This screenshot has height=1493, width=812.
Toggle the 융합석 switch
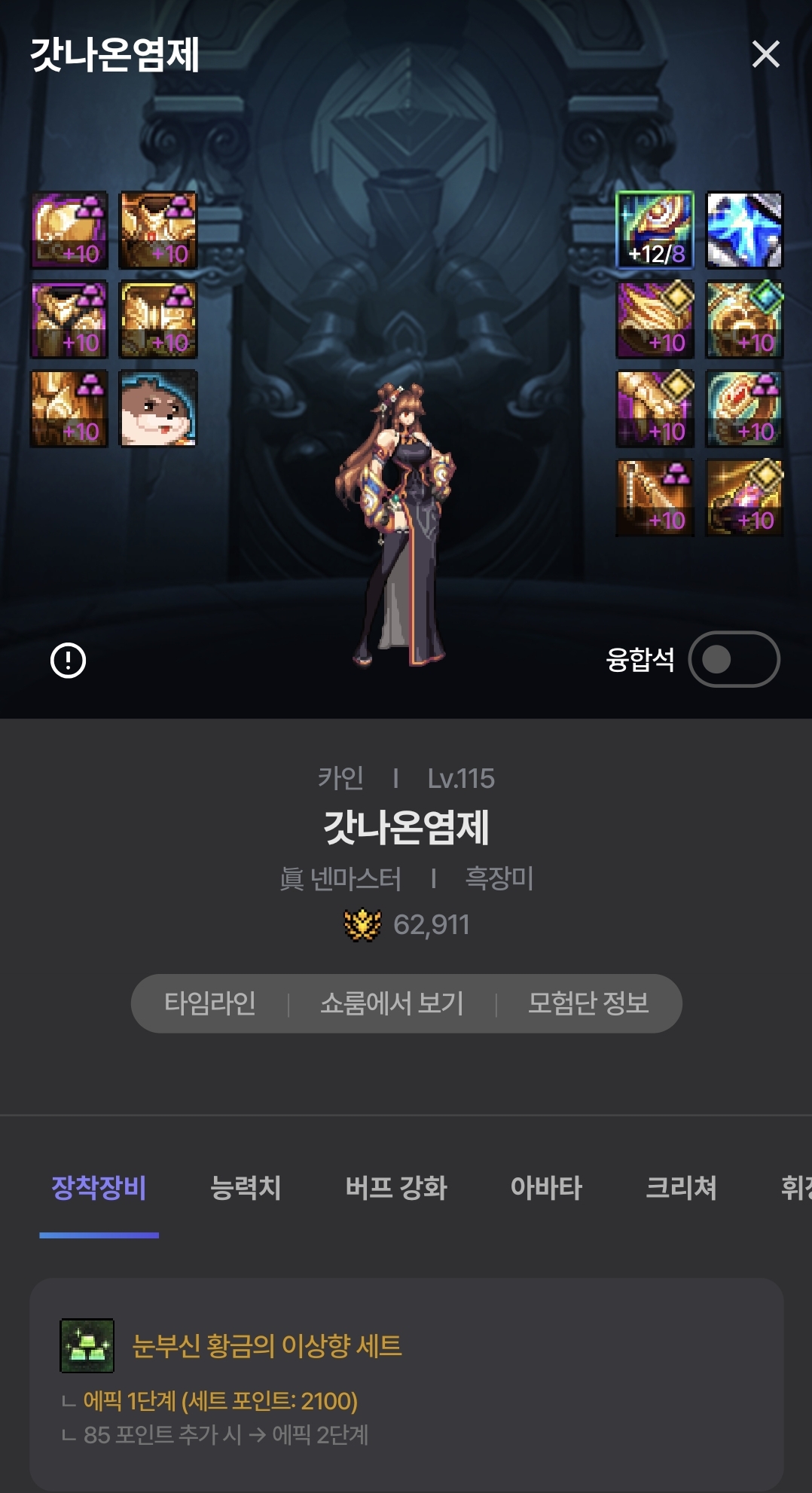733,659
